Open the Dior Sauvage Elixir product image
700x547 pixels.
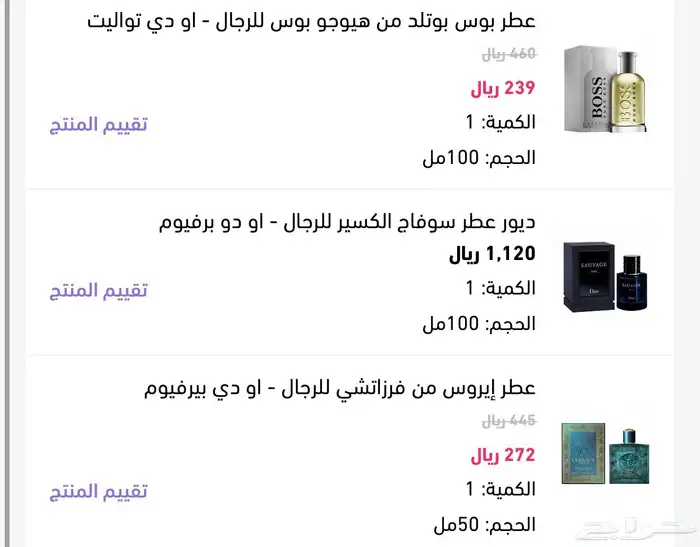point(605,277)
